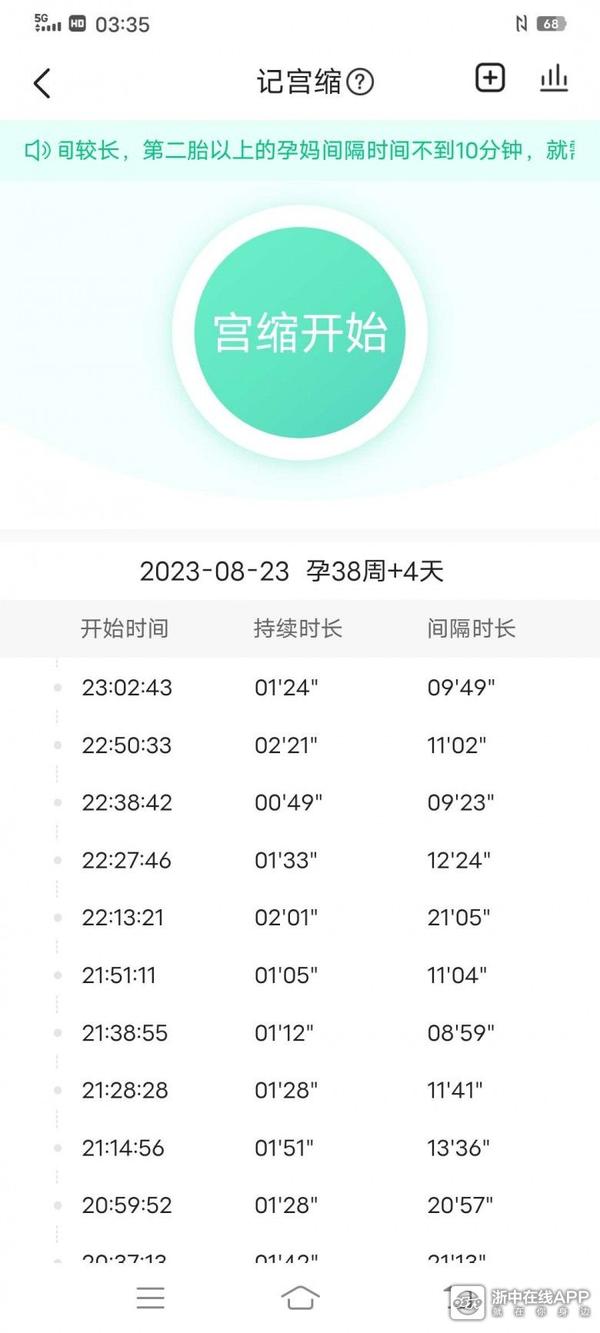Open the system recent apps menu button
The height and width of the screenshot is (1333, 600).
[151, 1298]
